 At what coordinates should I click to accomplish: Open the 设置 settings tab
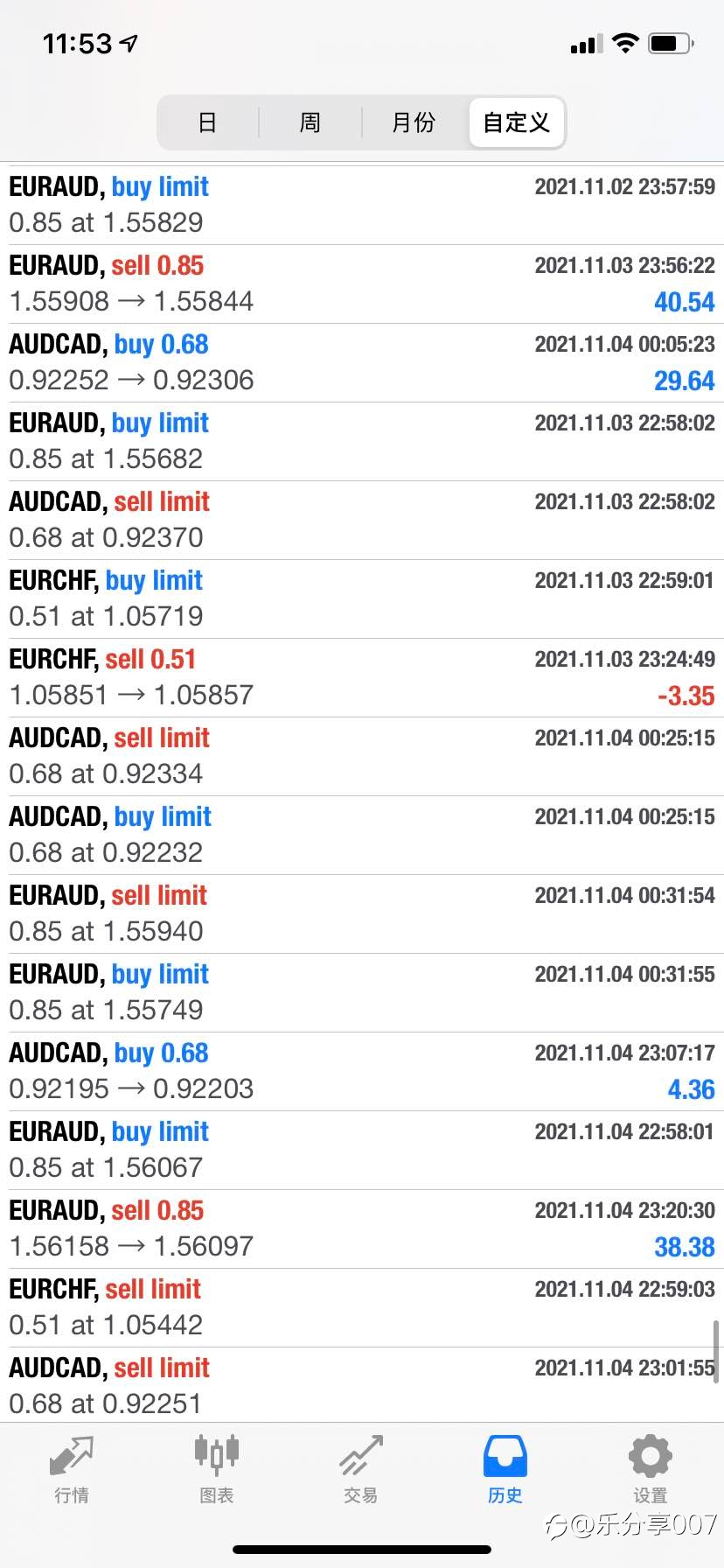[x=651, y=1470]
